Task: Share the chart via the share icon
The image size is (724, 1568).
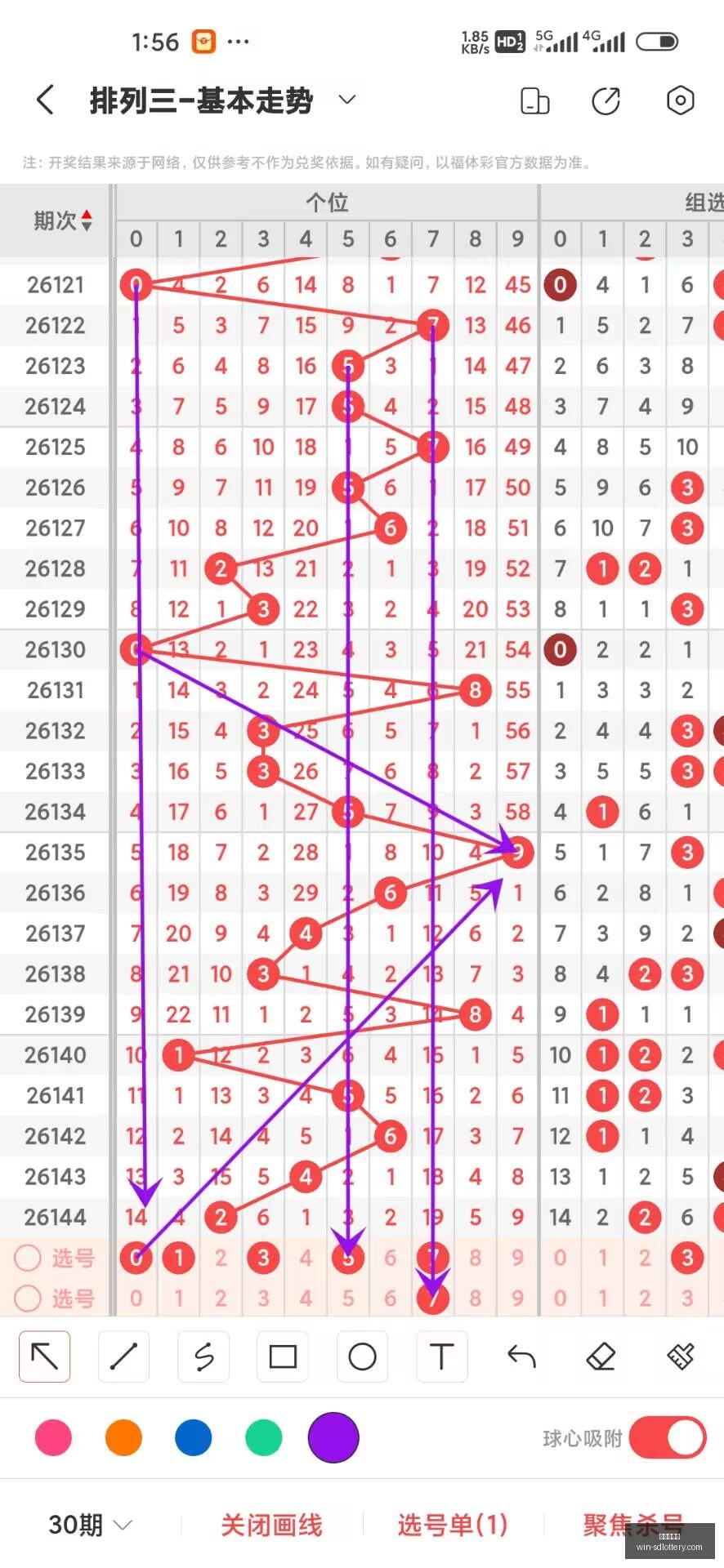Action: [x=606, y=100]
